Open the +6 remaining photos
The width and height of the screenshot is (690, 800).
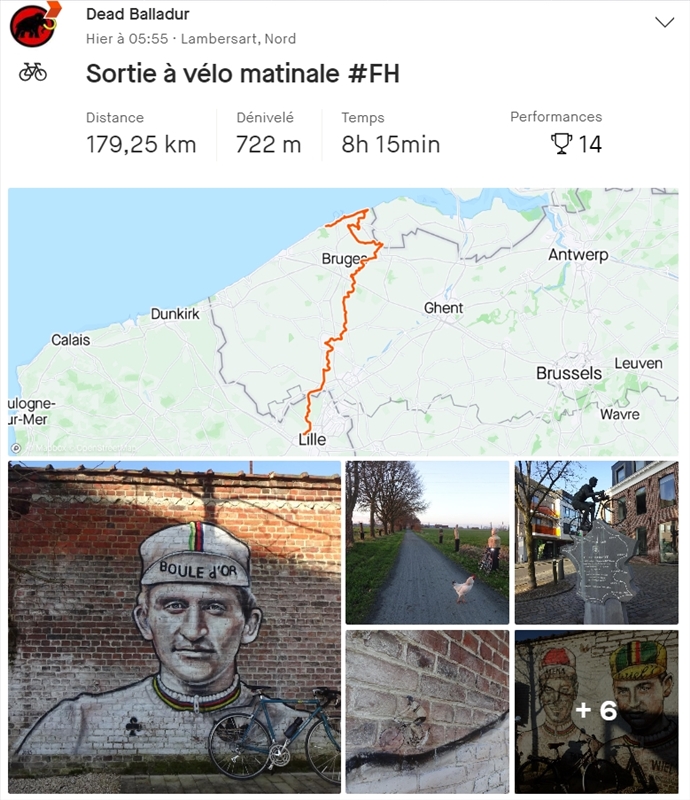pyautogui.click(x=596, y=711)
